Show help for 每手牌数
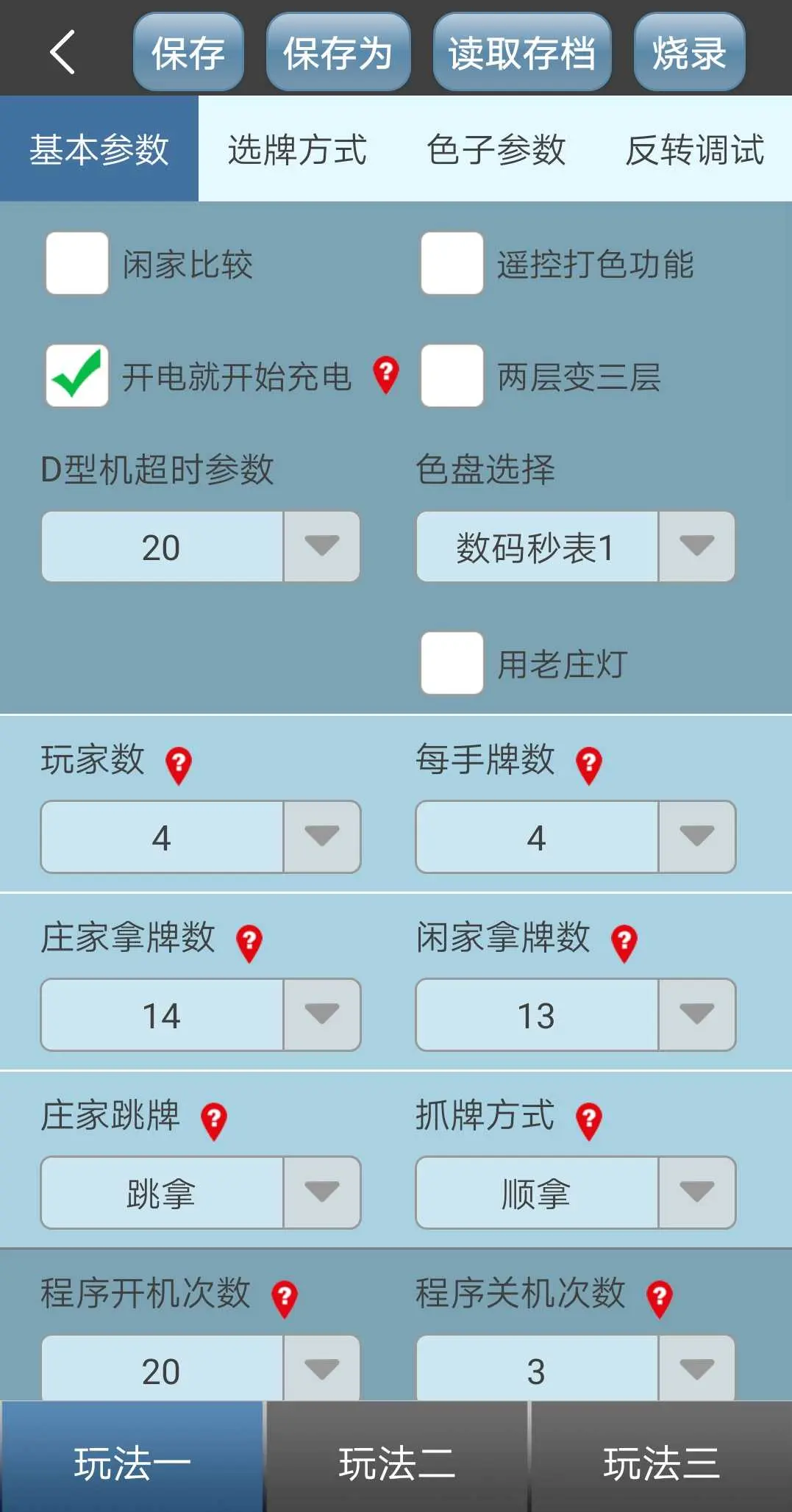 (x=589, y=765)
